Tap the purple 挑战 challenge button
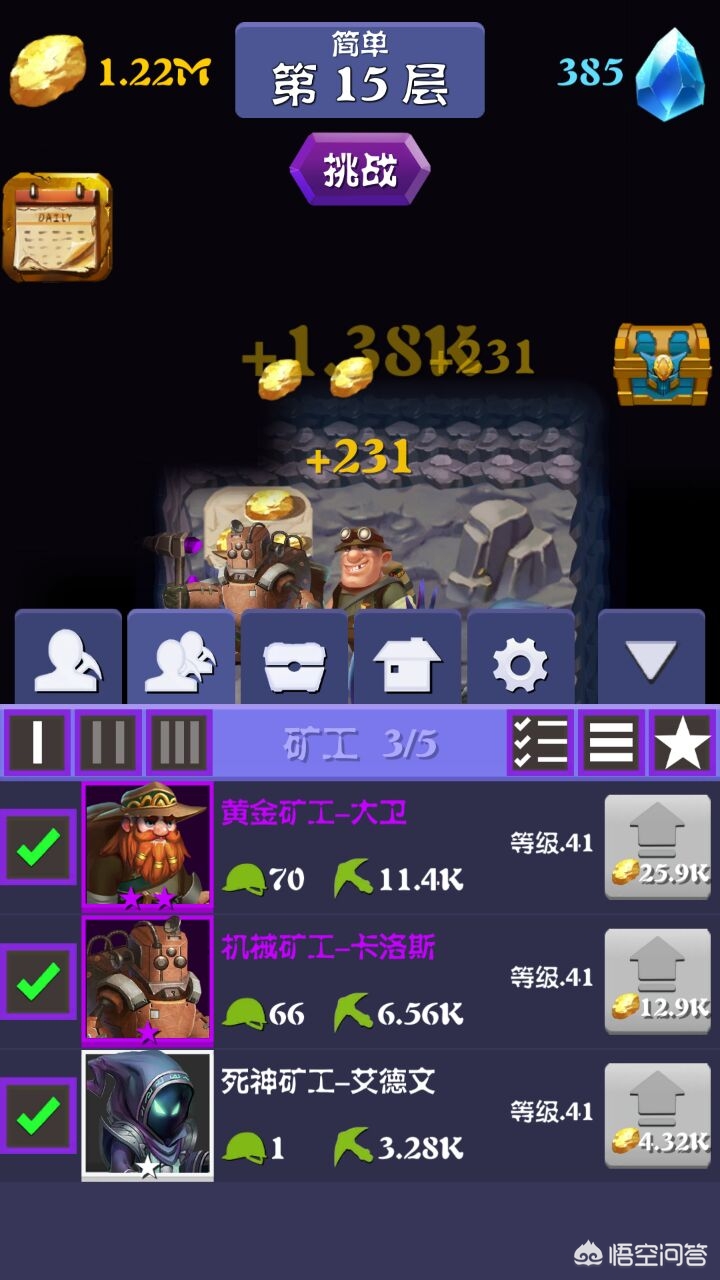 [x=360, y=170]
